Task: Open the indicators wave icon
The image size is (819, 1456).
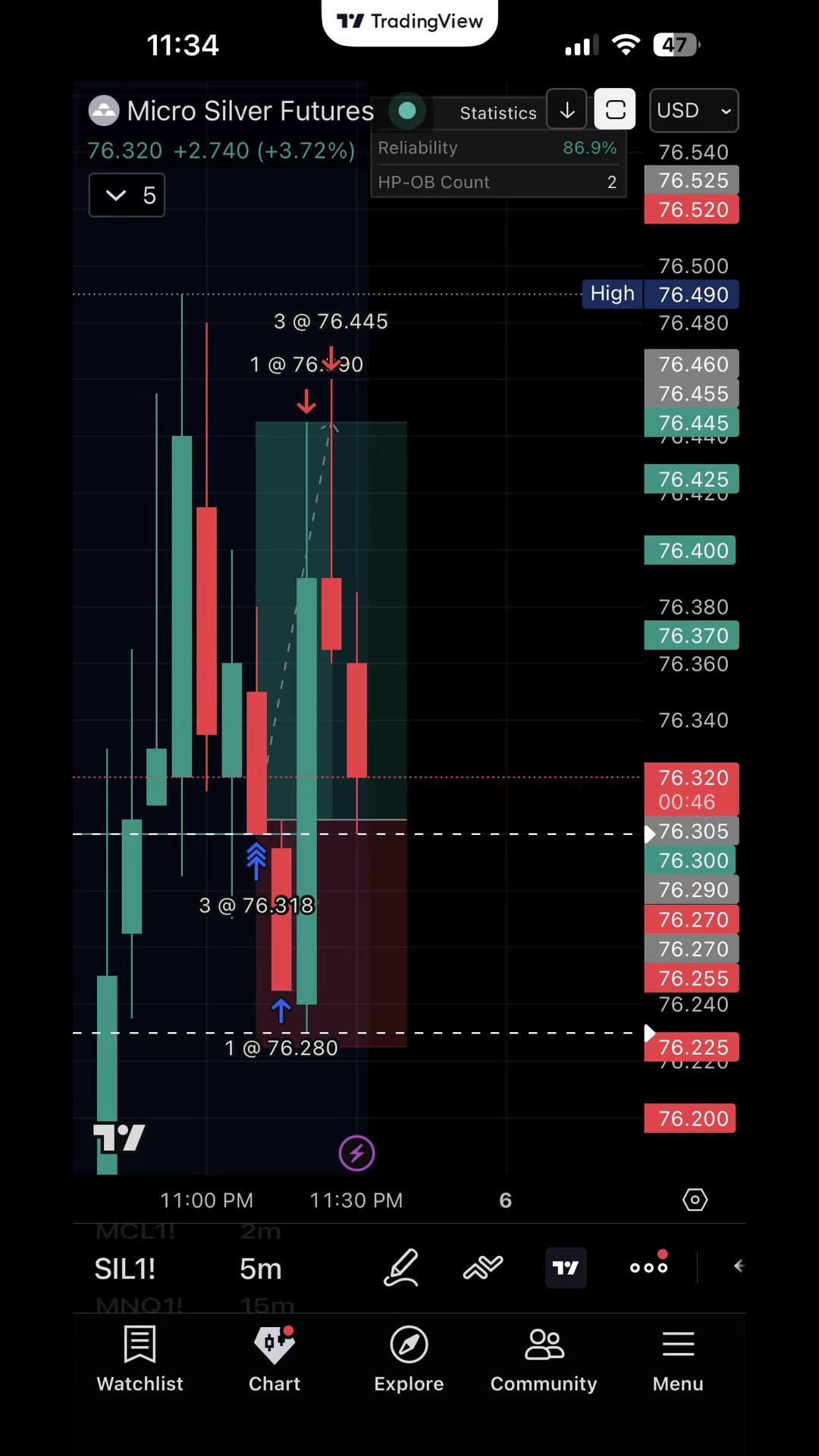Action: pos(483,1267)
